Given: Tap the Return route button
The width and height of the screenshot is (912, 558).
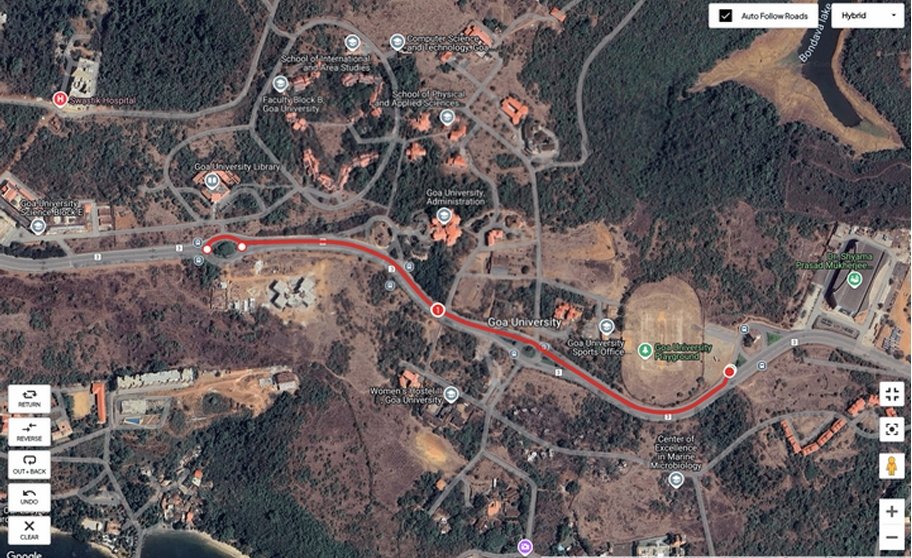Looking at the screenshot, I should [29, 398].
